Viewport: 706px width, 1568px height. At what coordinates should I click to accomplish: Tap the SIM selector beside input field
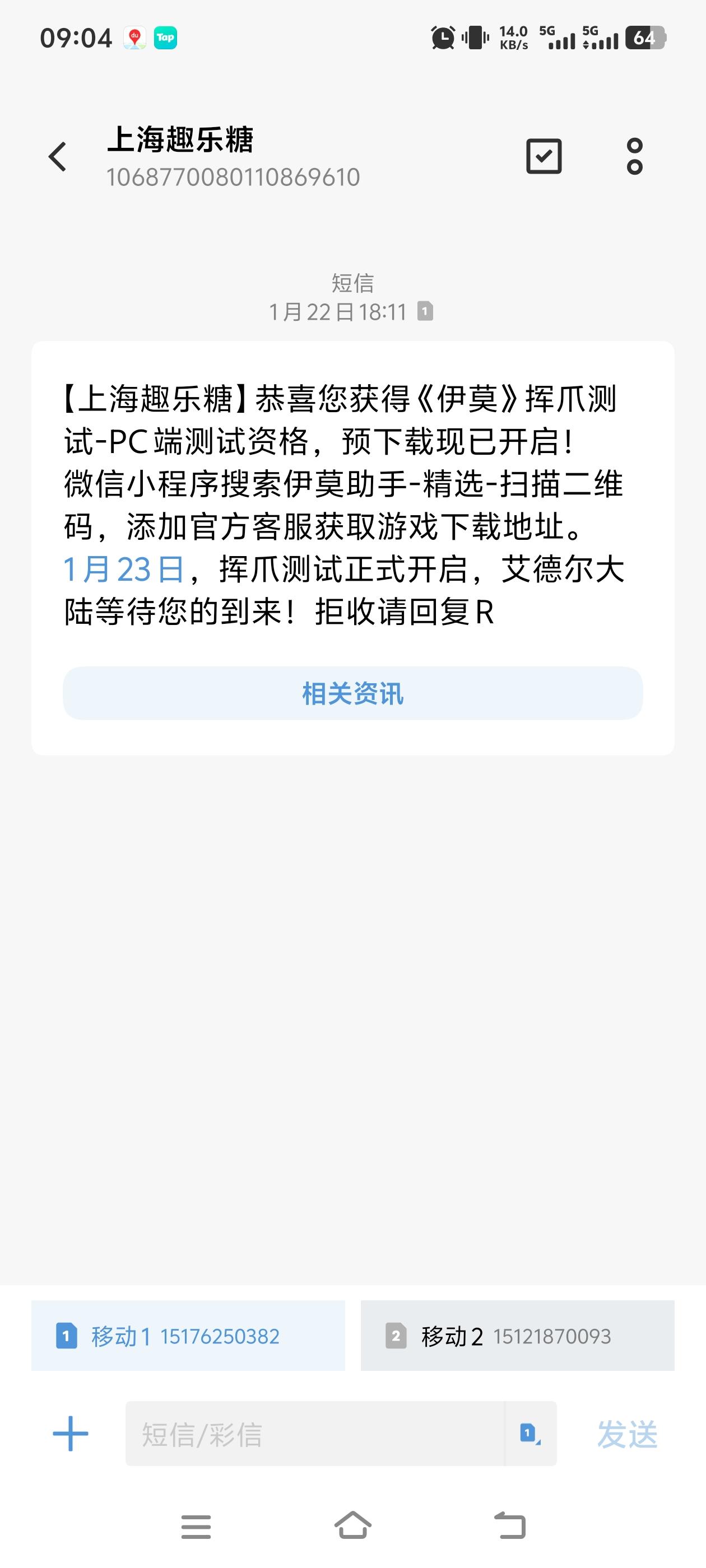click(530, 1434)
